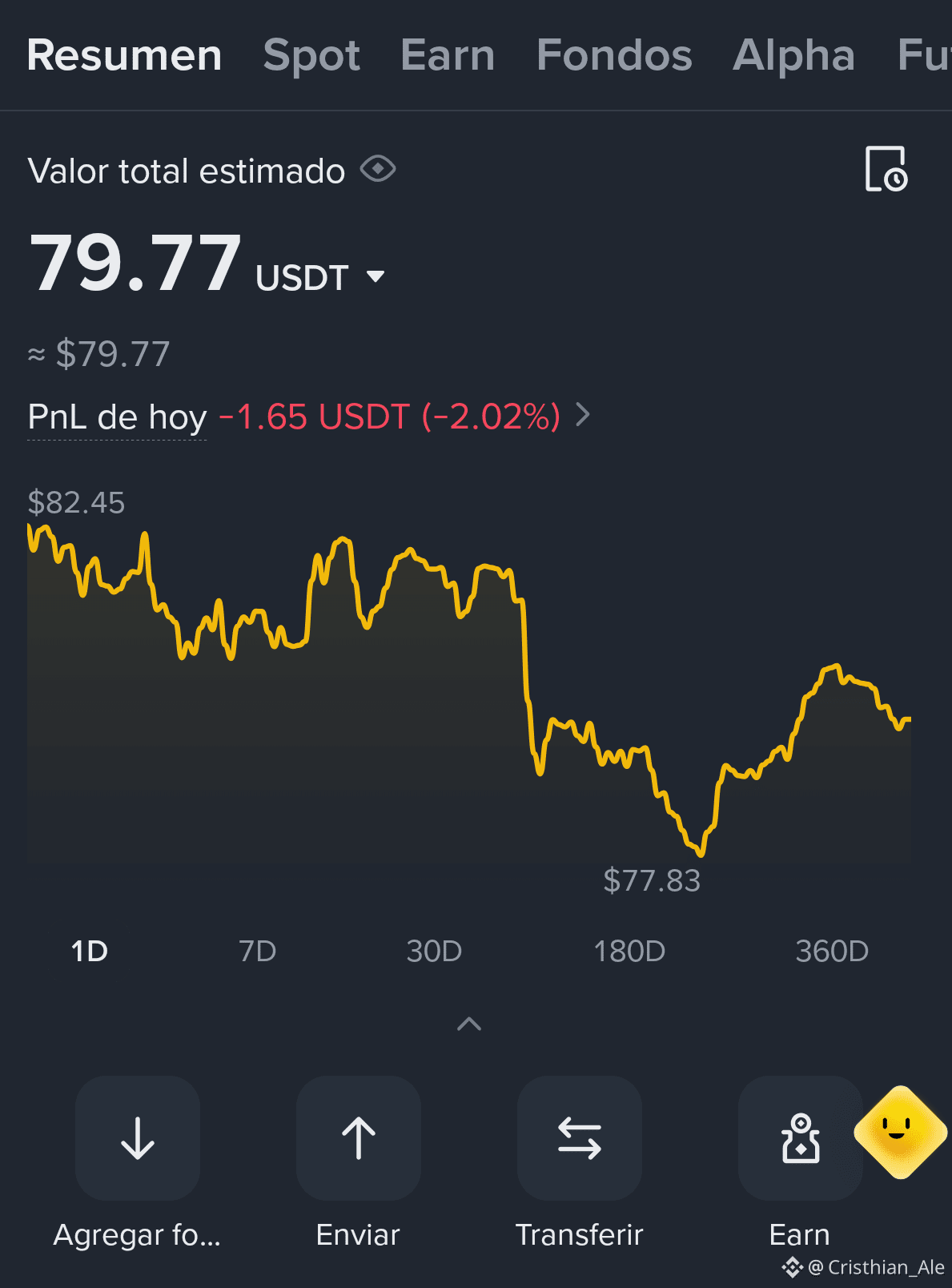Open the Earn shortcut button
Image resolution: width=952 pixels, height=1288 pixels.
[x=799, y=1138]
